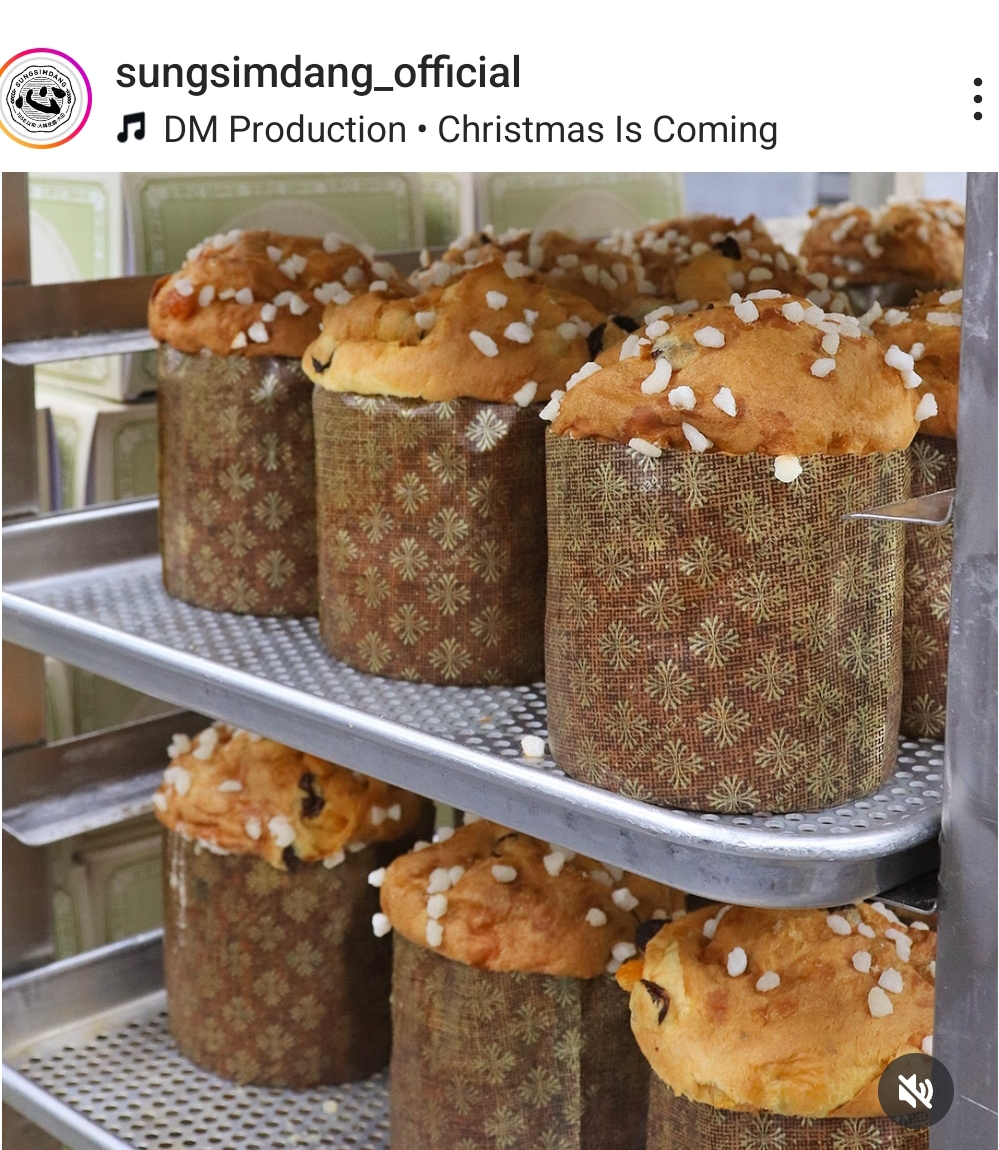Open the sungsimdang_official username link
The height and width of the screenshot is (1150, 999).
[x=318, y=73]
